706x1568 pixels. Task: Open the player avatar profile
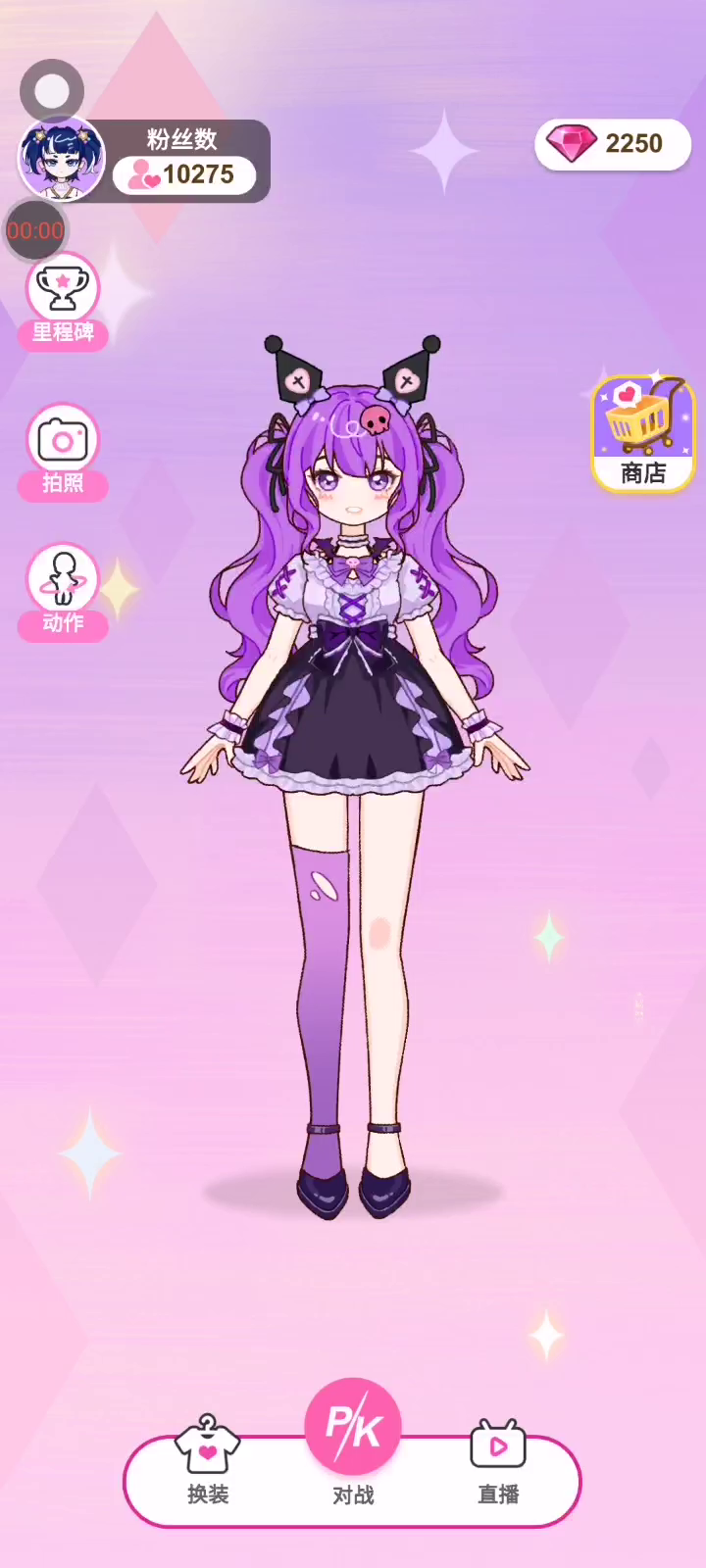(x=62, y=160)
